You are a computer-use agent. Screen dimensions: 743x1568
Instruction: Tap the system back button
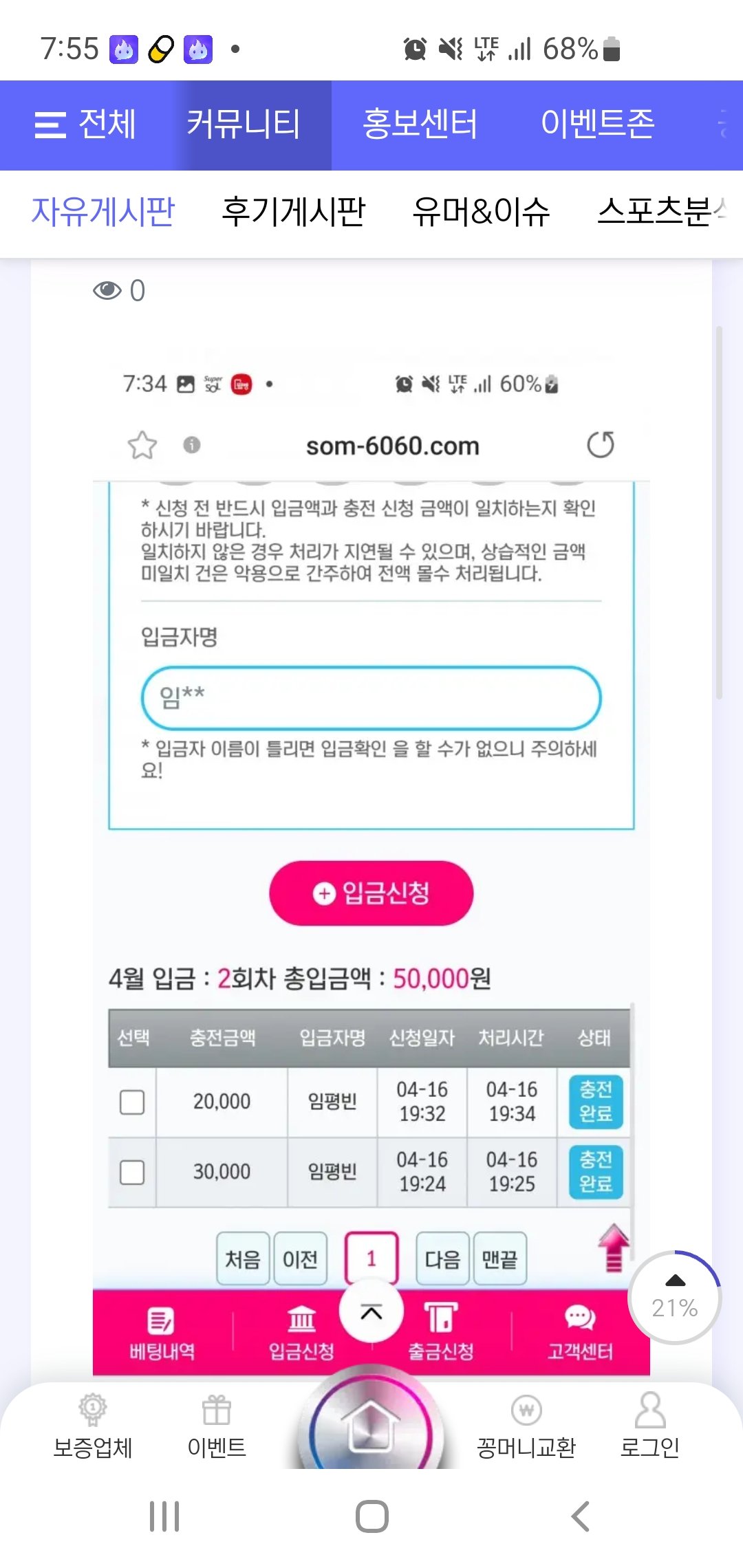(x=580, y=1516)
